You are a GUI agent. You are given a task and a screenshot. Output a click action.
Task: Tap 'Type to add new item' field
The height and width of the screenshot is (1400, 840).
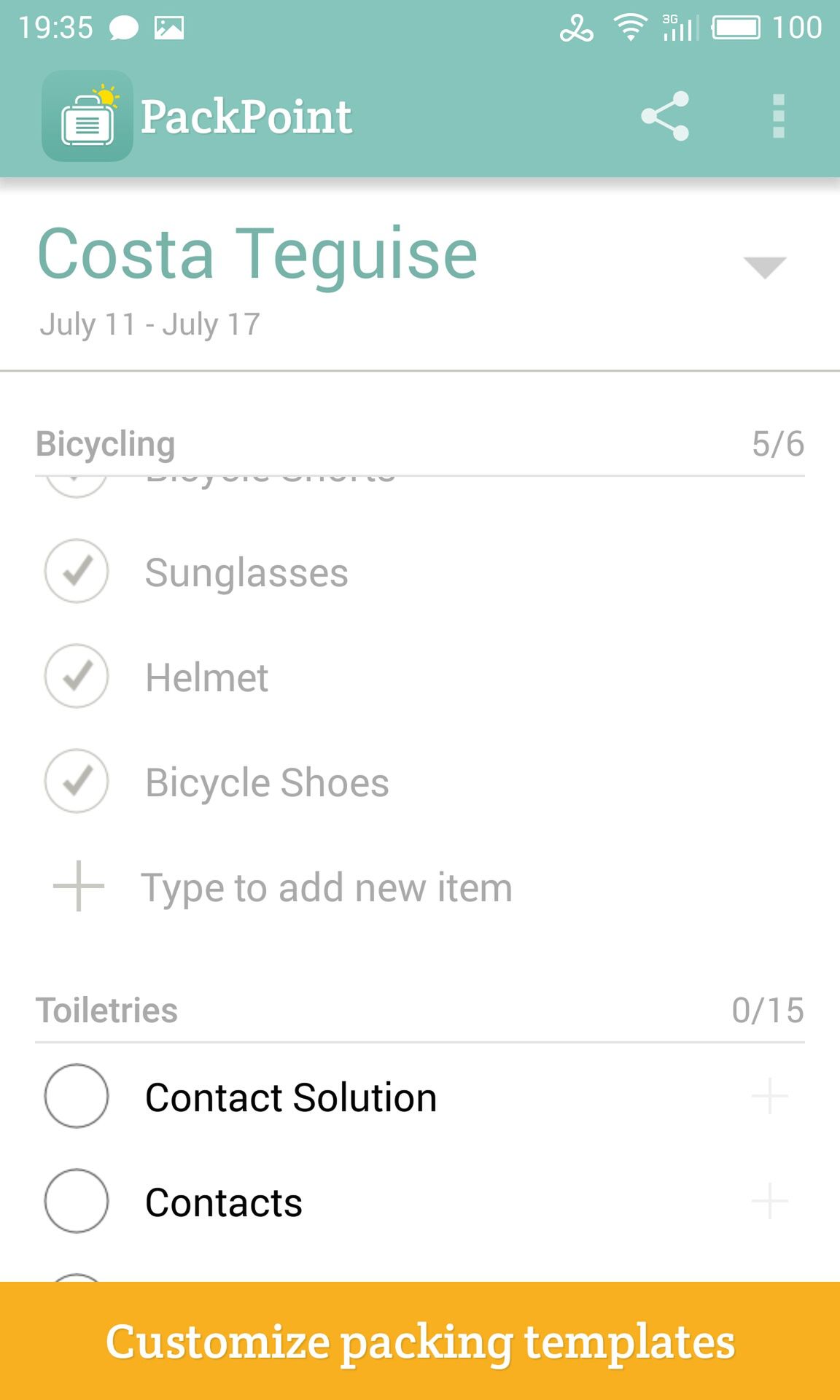click(327, 887)
